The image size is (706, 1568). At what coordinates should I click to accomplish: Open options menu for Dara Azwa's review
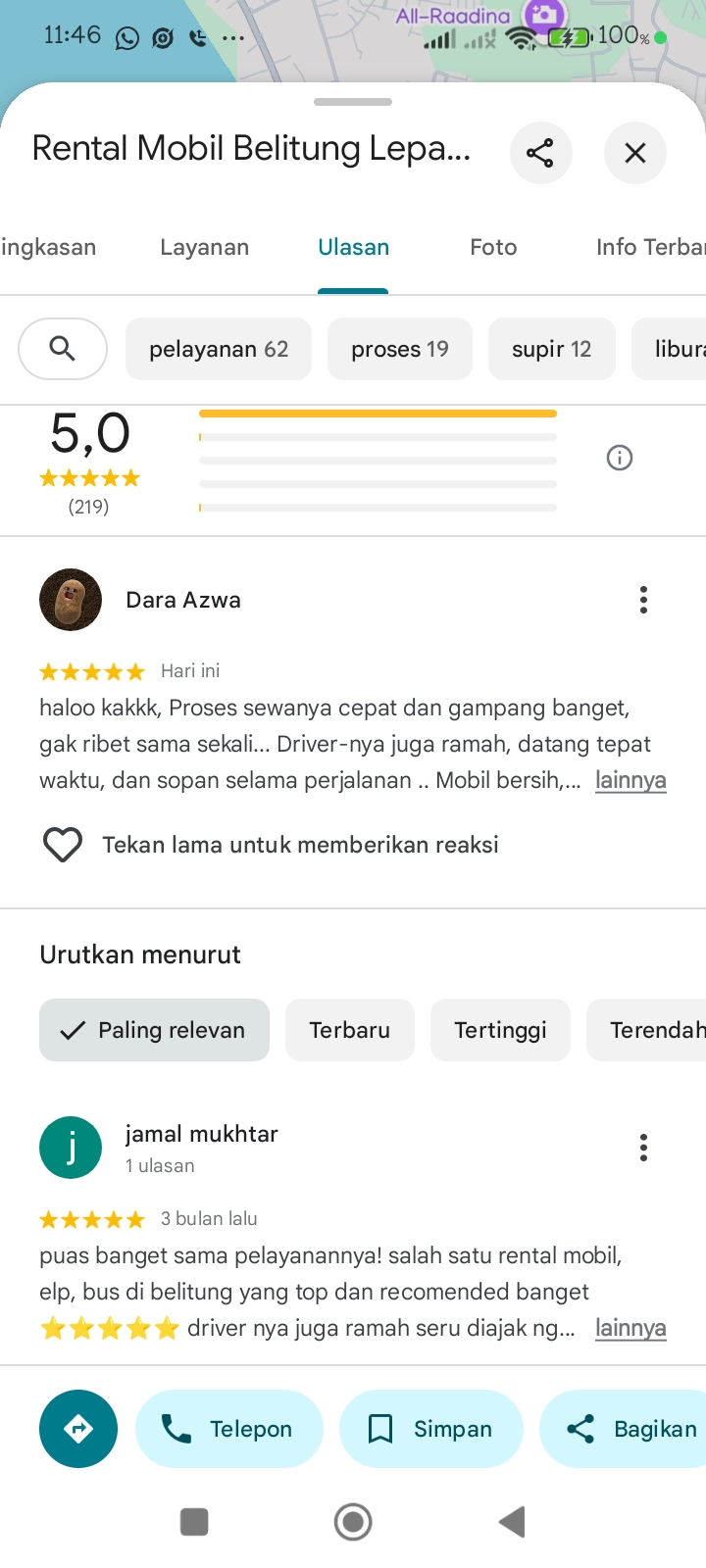coord(643,600)
